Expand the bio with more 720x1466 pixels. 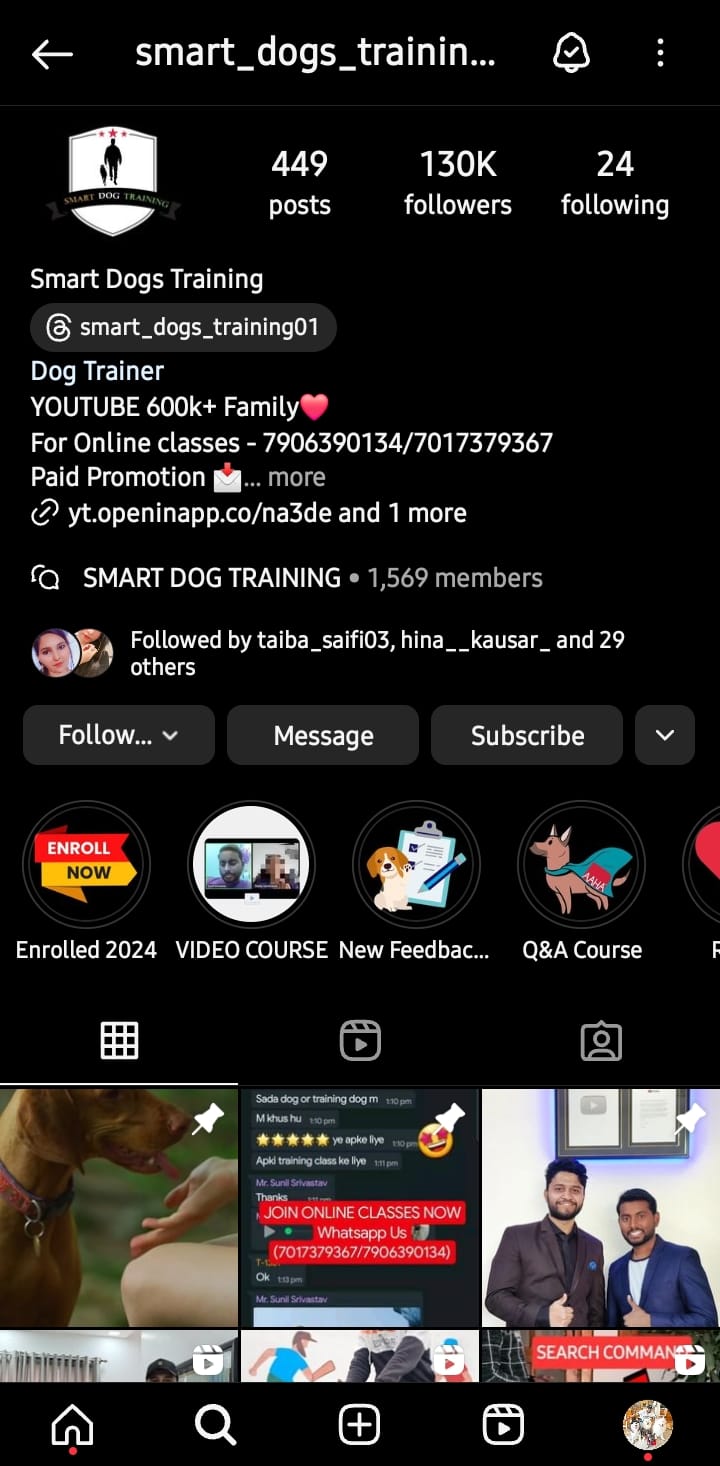click(x=296, y=477)
